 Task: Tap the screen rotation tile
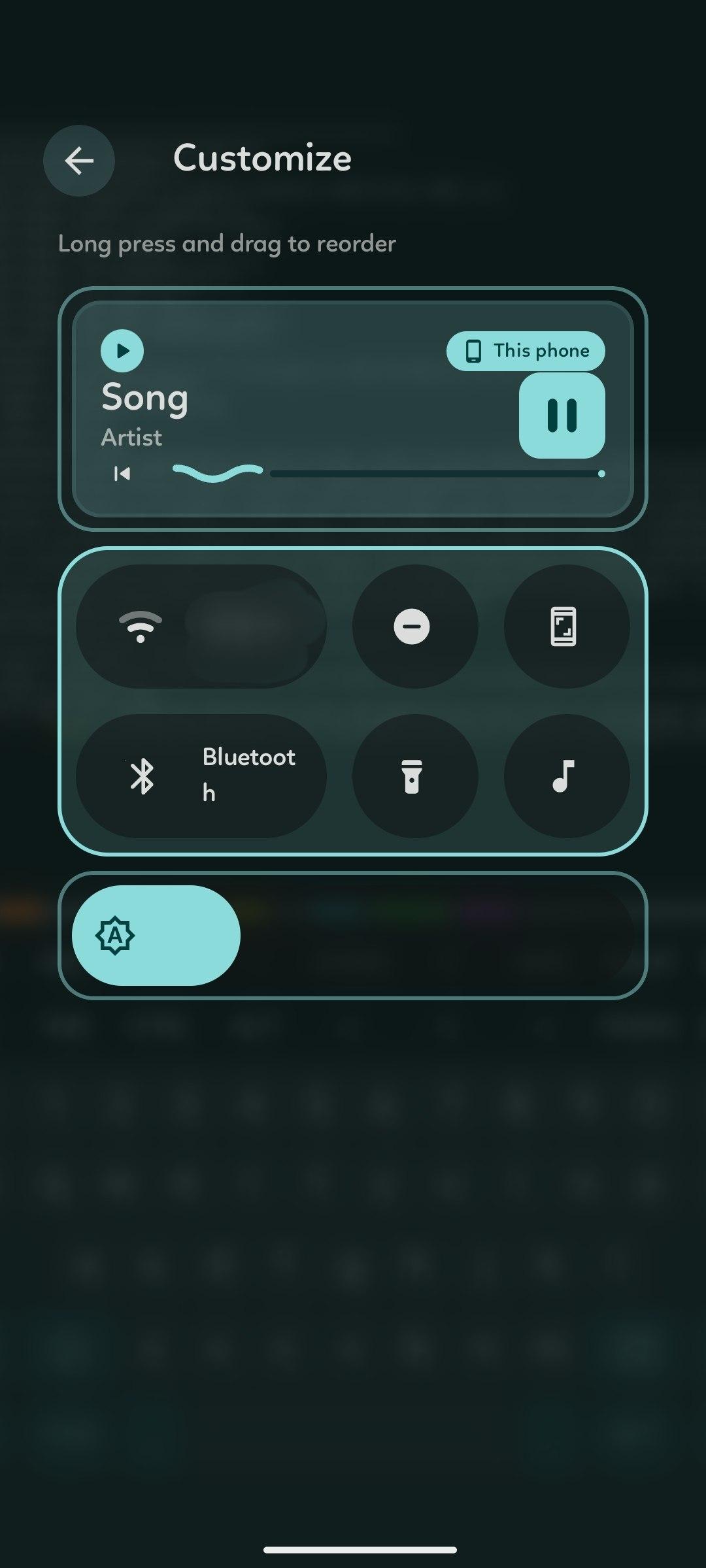(x=567, y=627)
